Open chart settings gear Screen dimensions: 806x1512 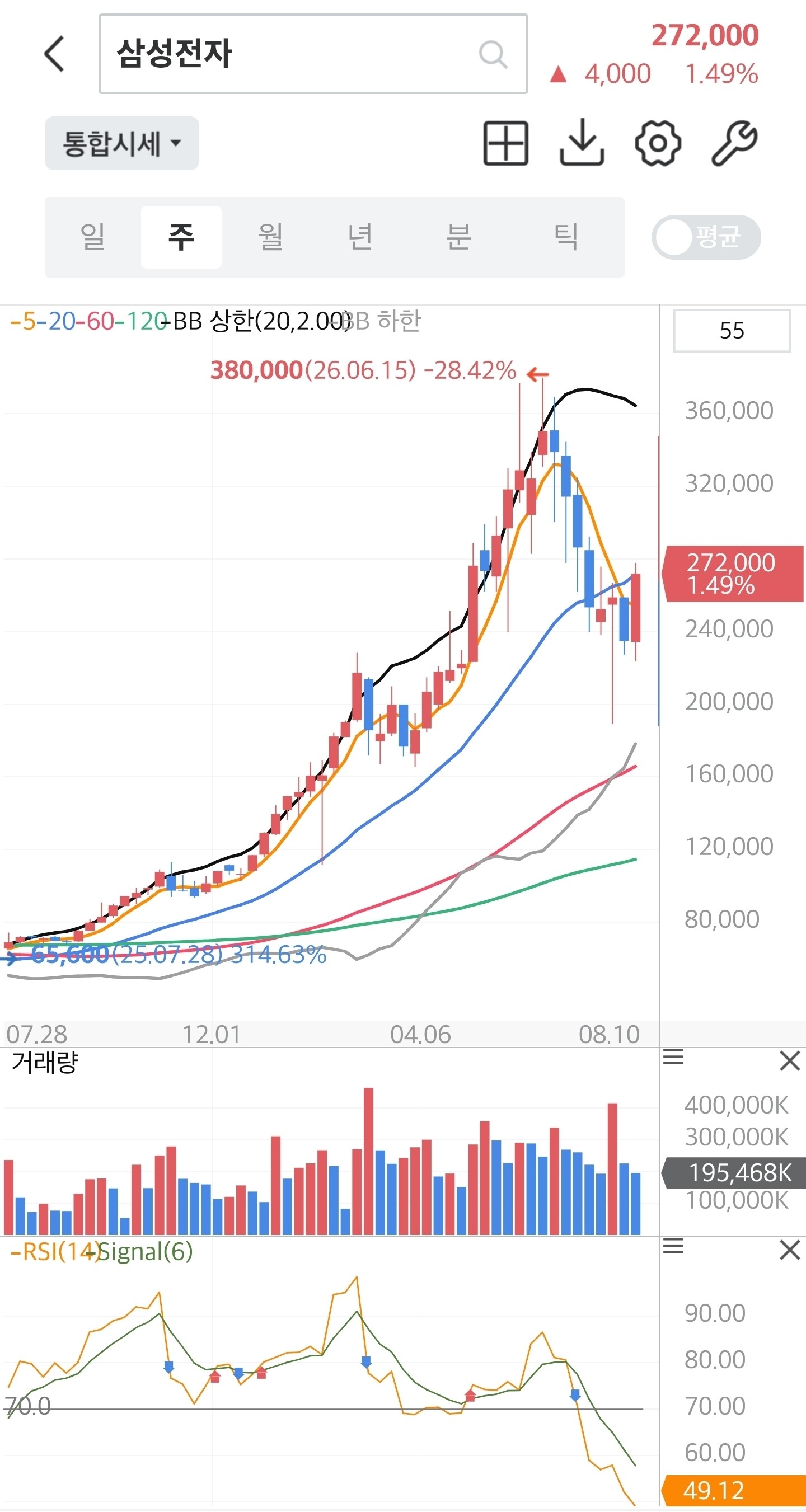658,143
